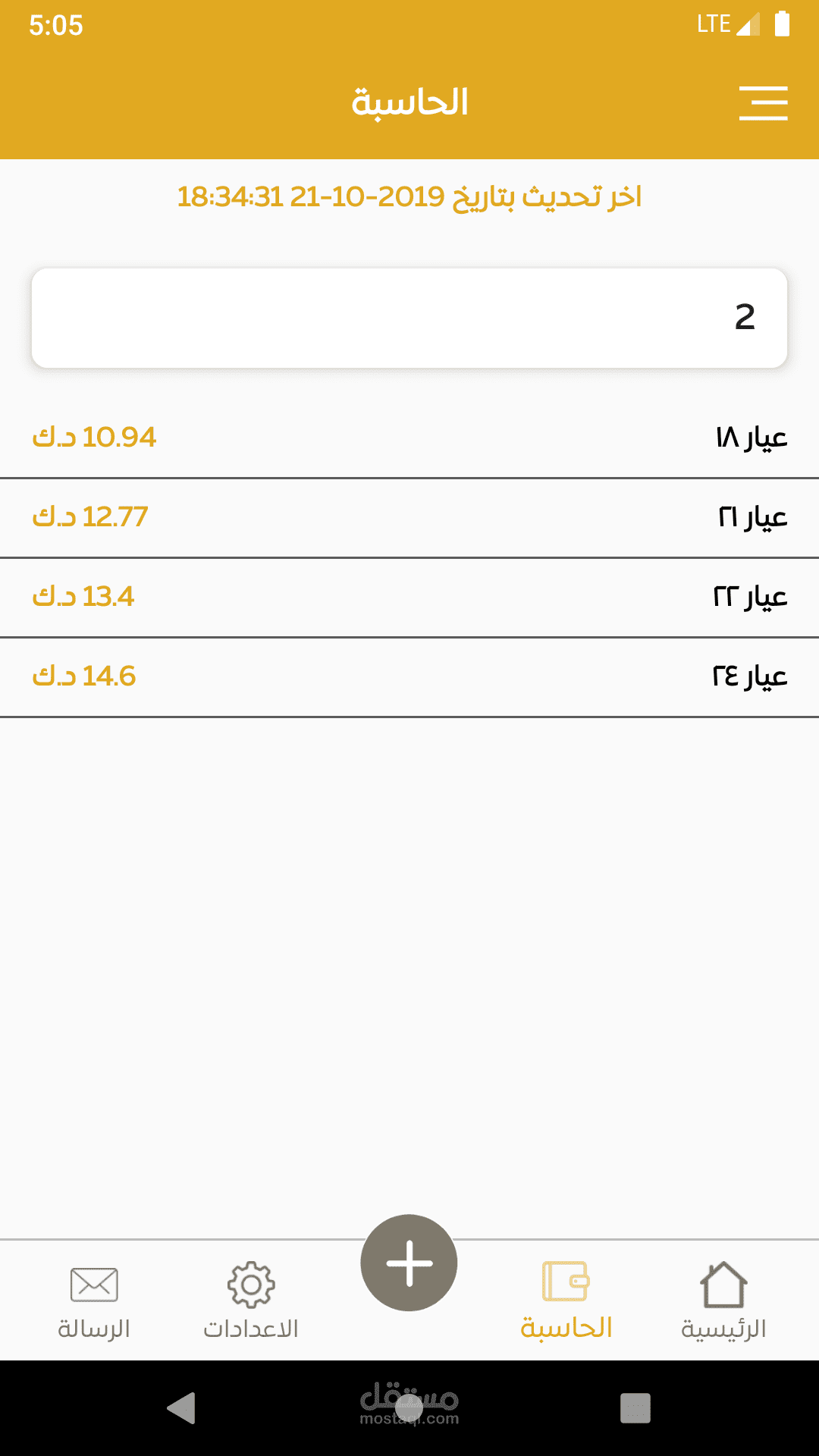Open recent apps with the square button
This screenshot has width=819, height=1456.
coord(635,1408)
